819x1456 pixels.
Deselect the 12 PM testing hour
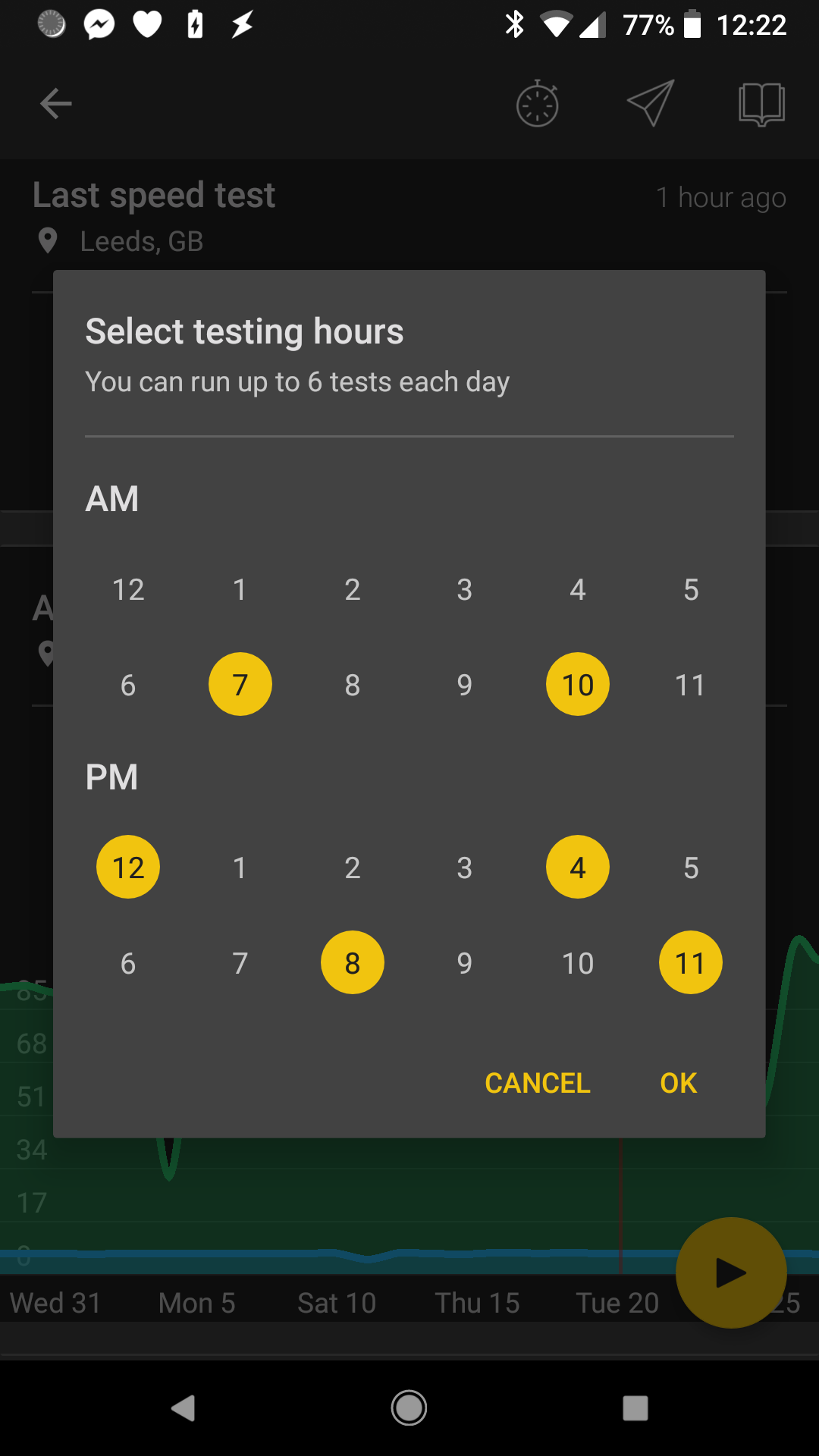pyautogui.click(x=128, y=867)
